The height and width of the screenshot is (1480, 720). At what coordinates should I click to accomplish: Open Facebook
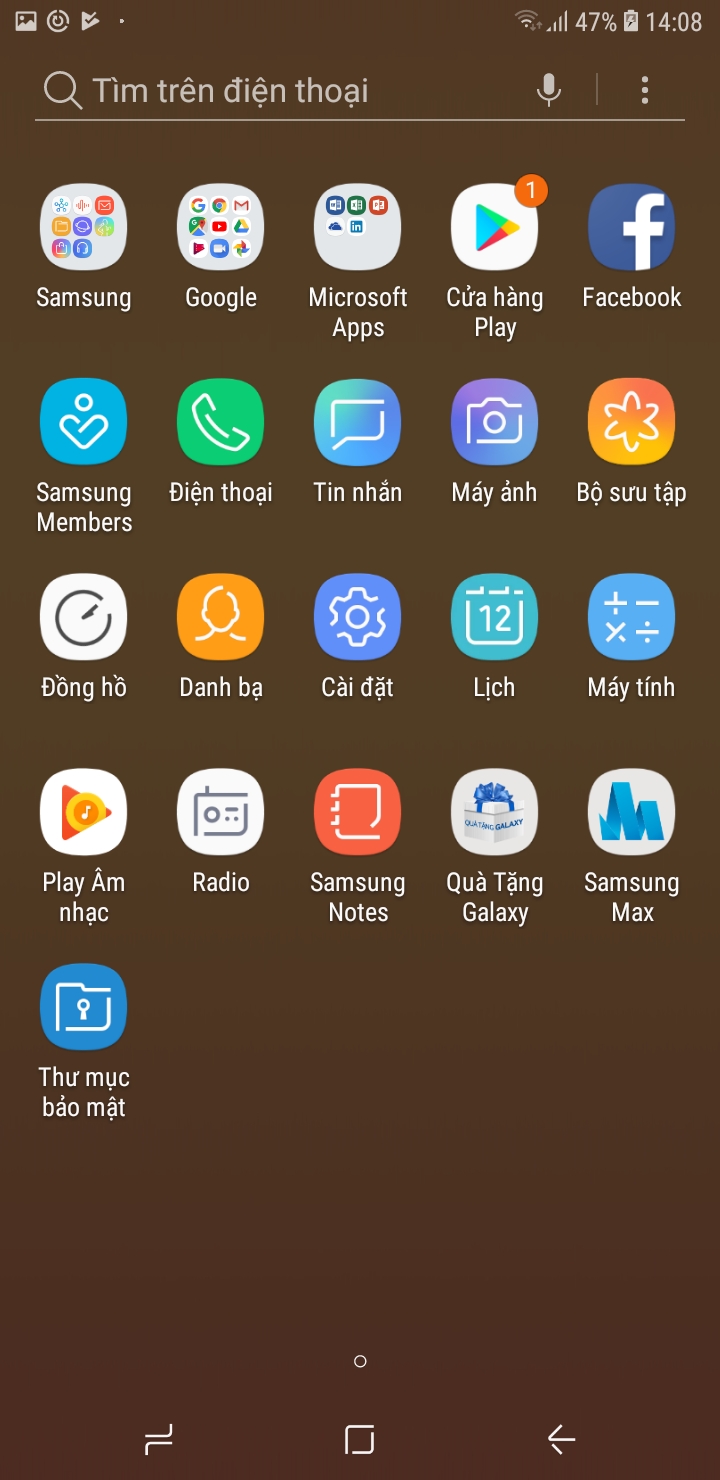click(631, 227)
